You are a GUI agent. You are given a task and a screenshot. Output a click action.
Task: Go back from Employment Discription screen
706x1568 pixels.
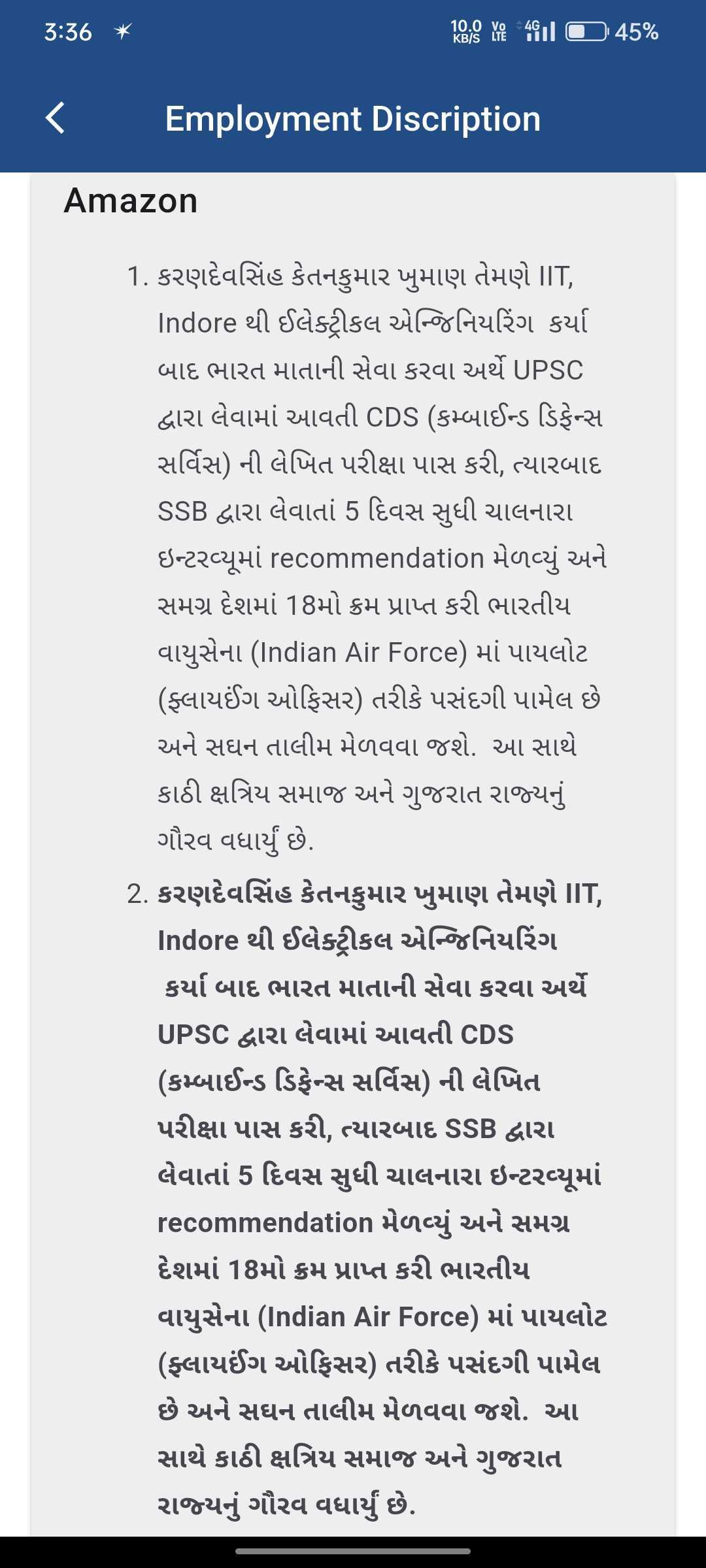tap(56, 118)
